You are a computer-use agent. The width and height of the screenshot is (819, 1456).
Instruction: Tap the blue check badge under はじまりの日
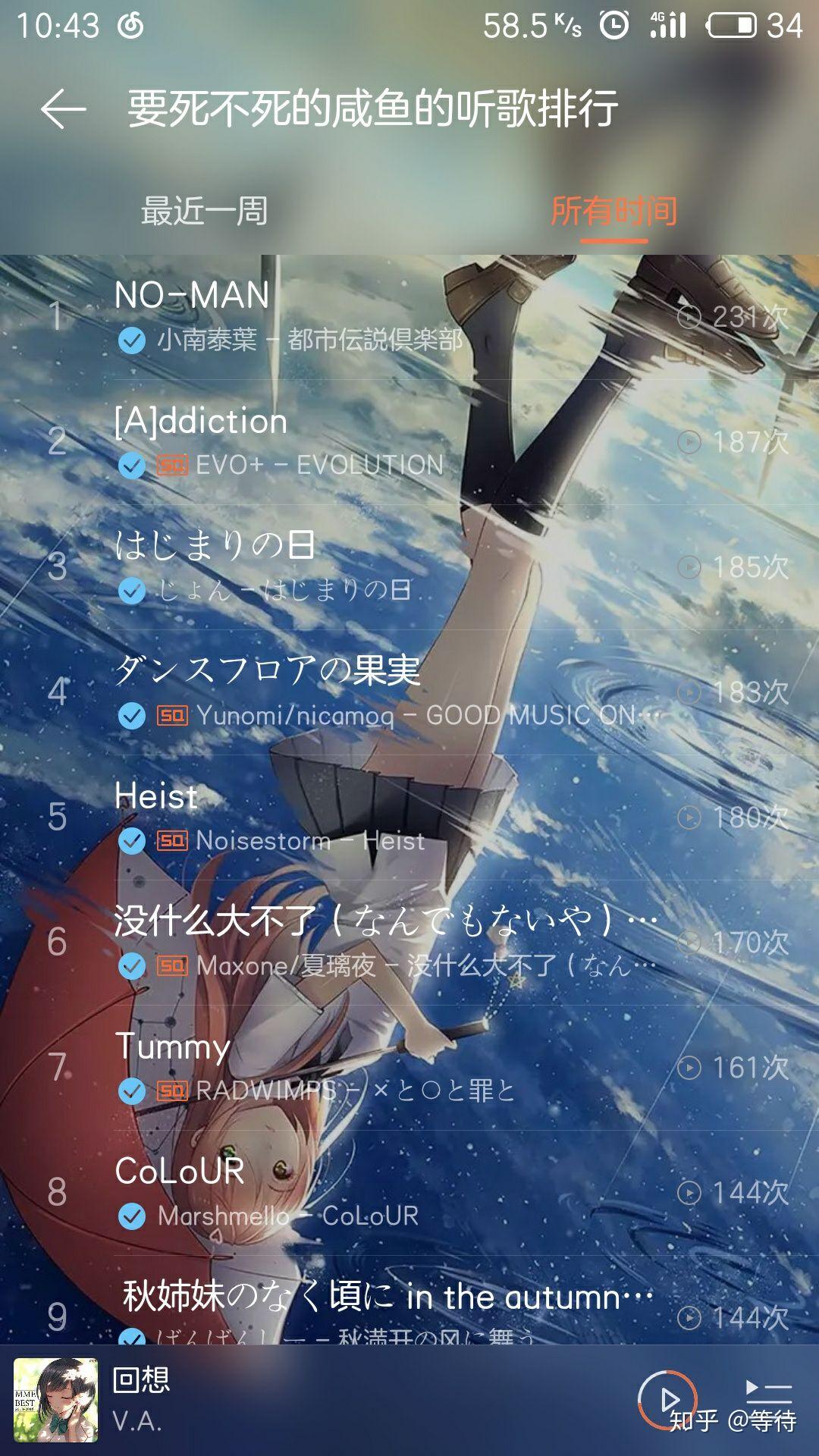(x=133, y=592)
